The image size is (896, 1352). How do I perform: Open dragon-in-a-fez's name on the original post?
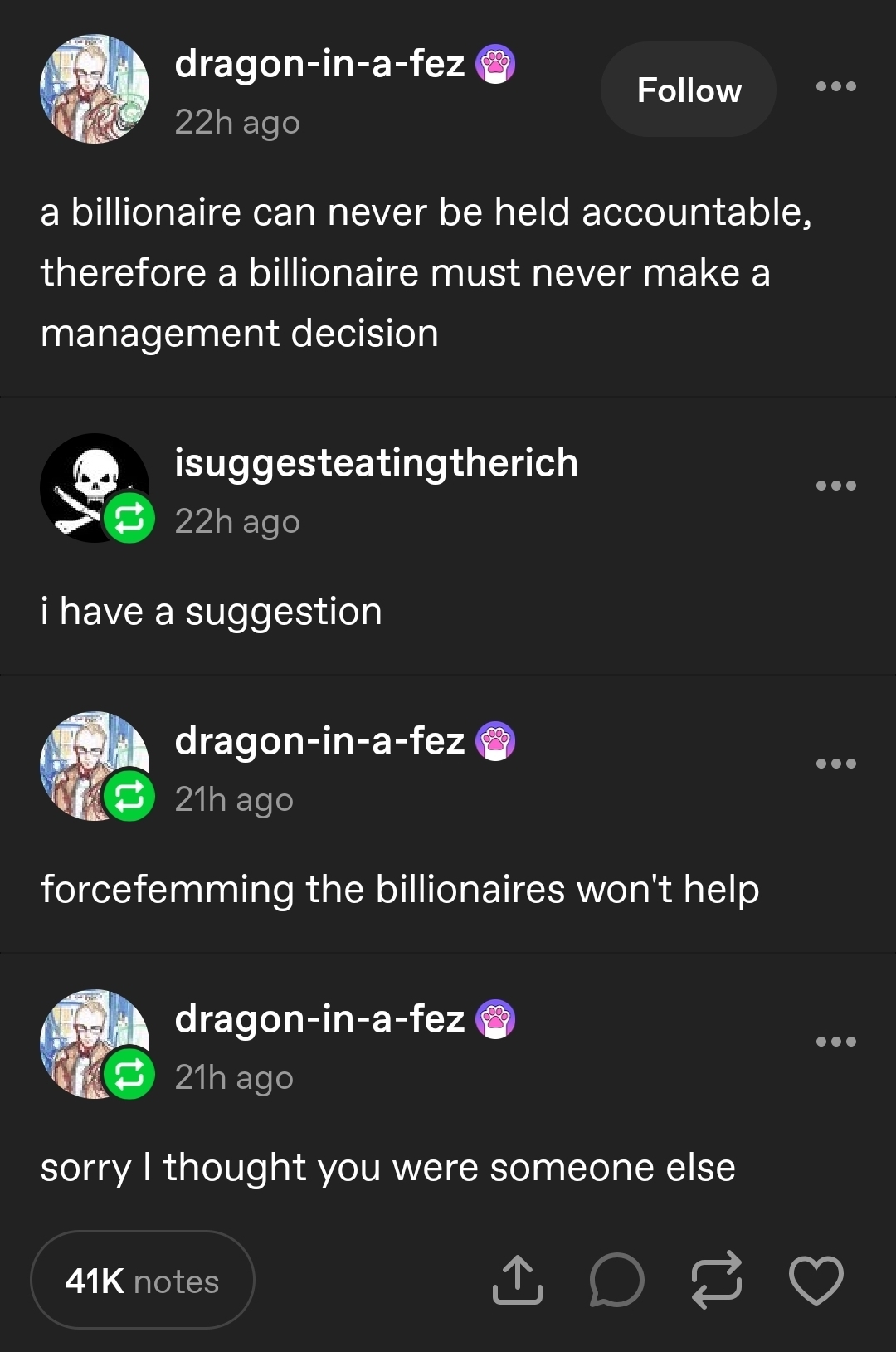319,64
